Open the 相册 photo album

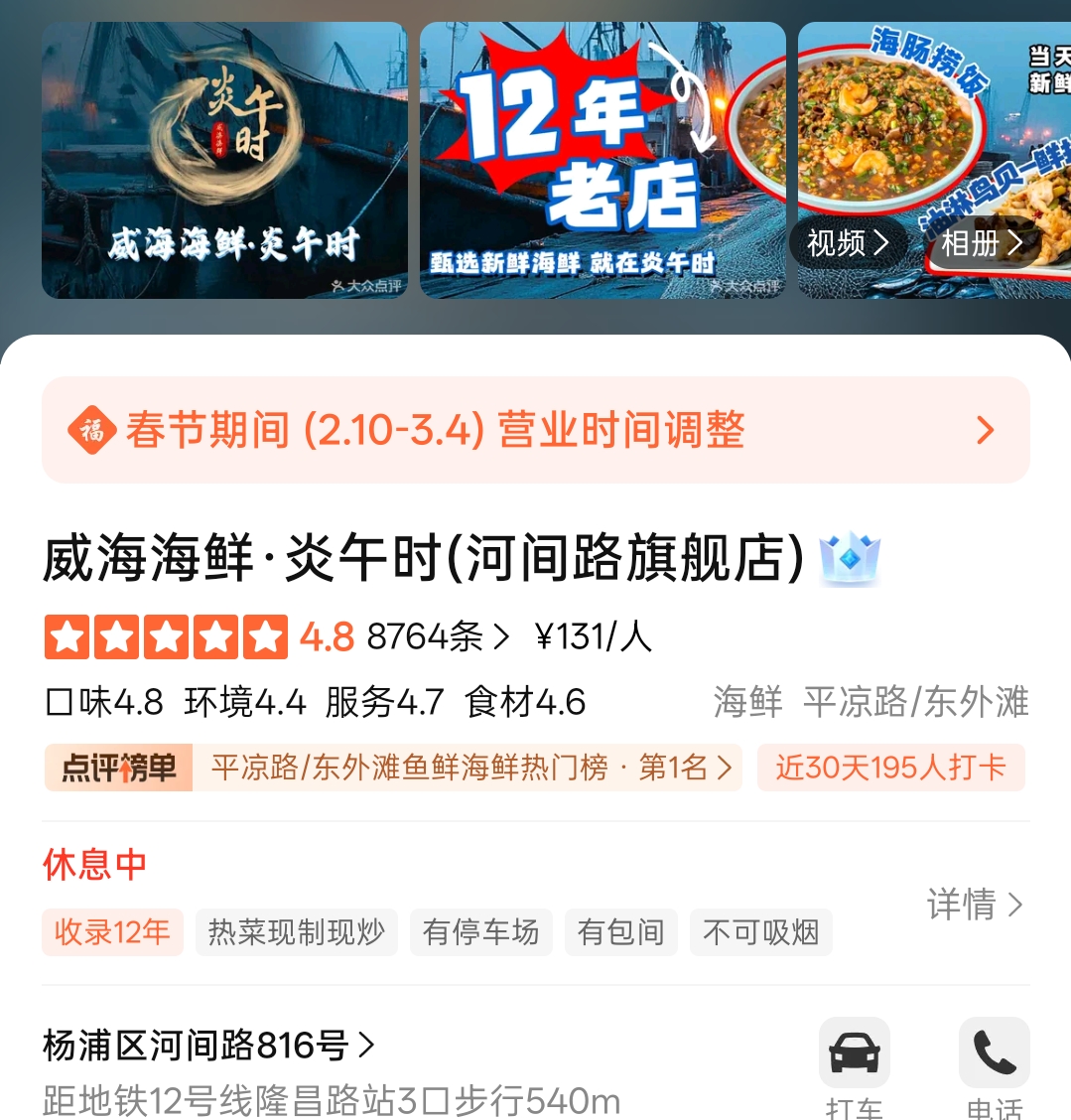coord(981,243)
